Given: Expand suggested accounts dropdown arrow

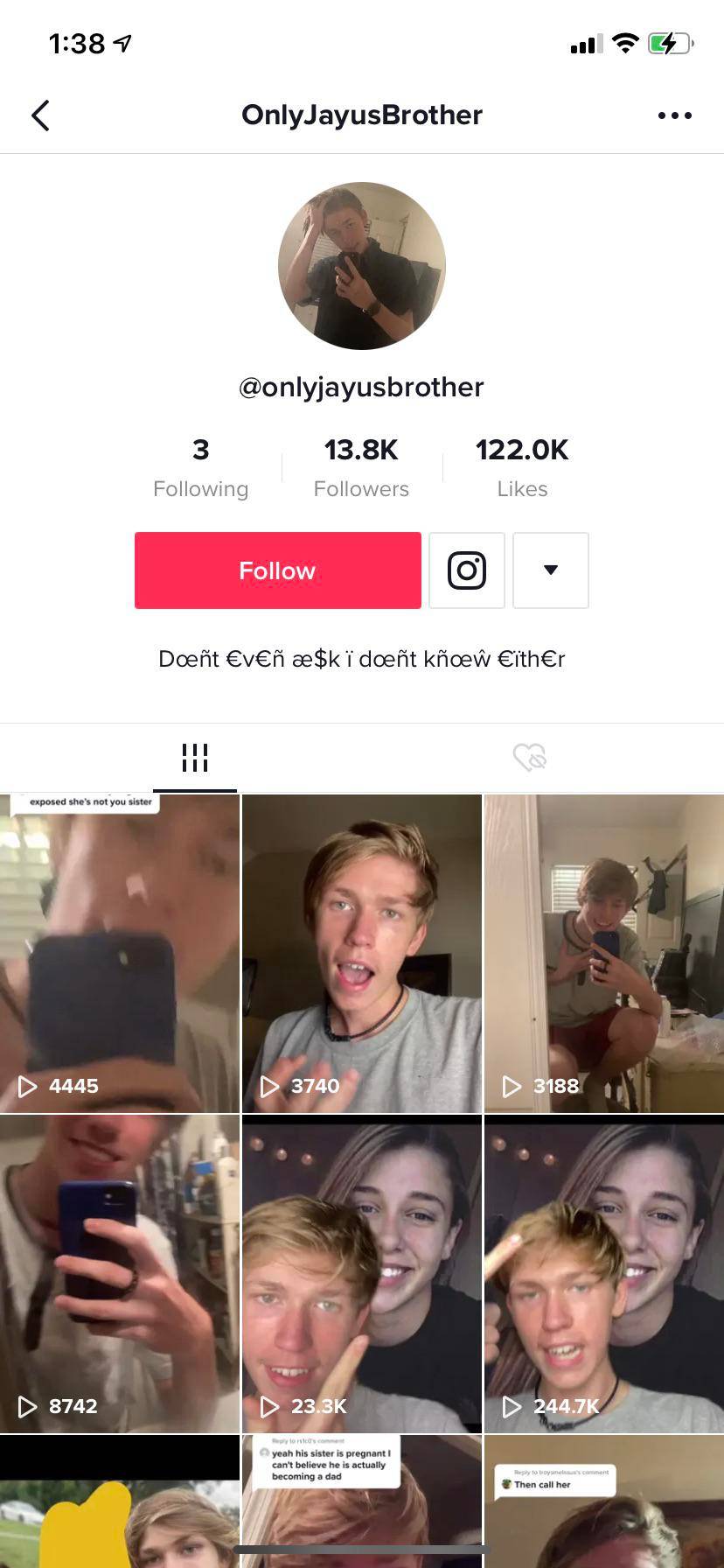Looking at the screenshot, I should pyautogui.click(x=550, y=570).
